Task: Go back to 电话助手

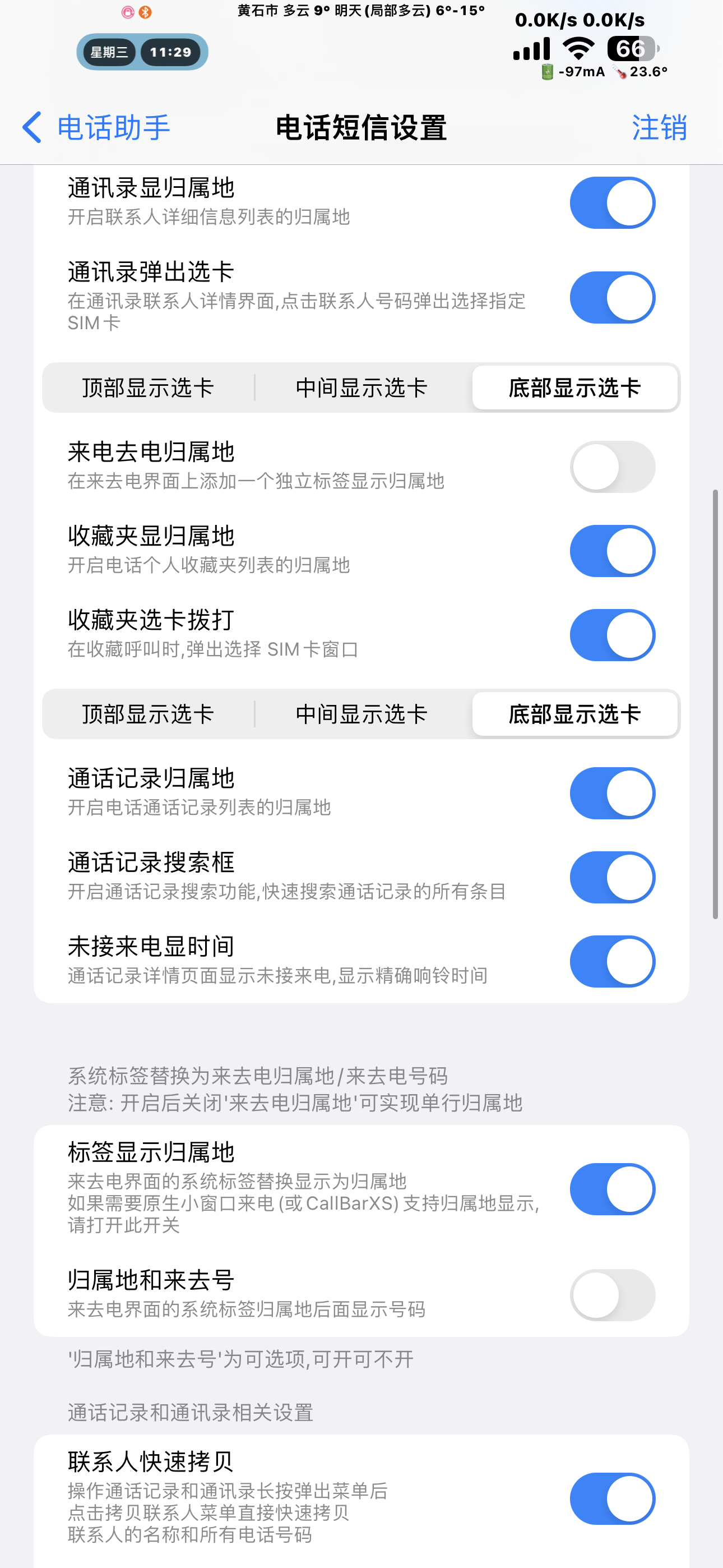Action: [96, 127]
